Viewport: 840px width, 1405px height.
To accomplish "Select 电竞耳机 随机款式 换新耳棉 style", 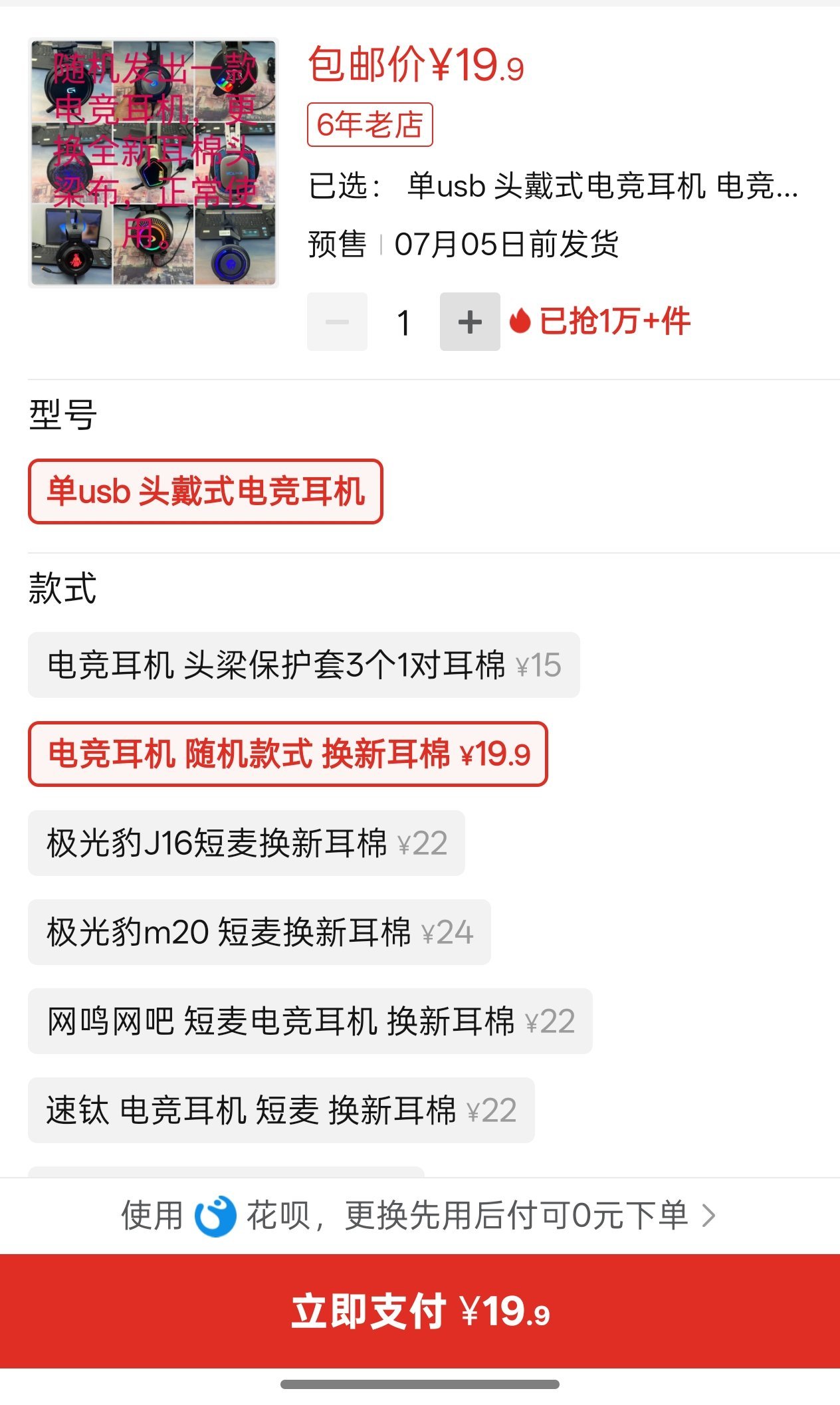I will [x=288, y=754].
